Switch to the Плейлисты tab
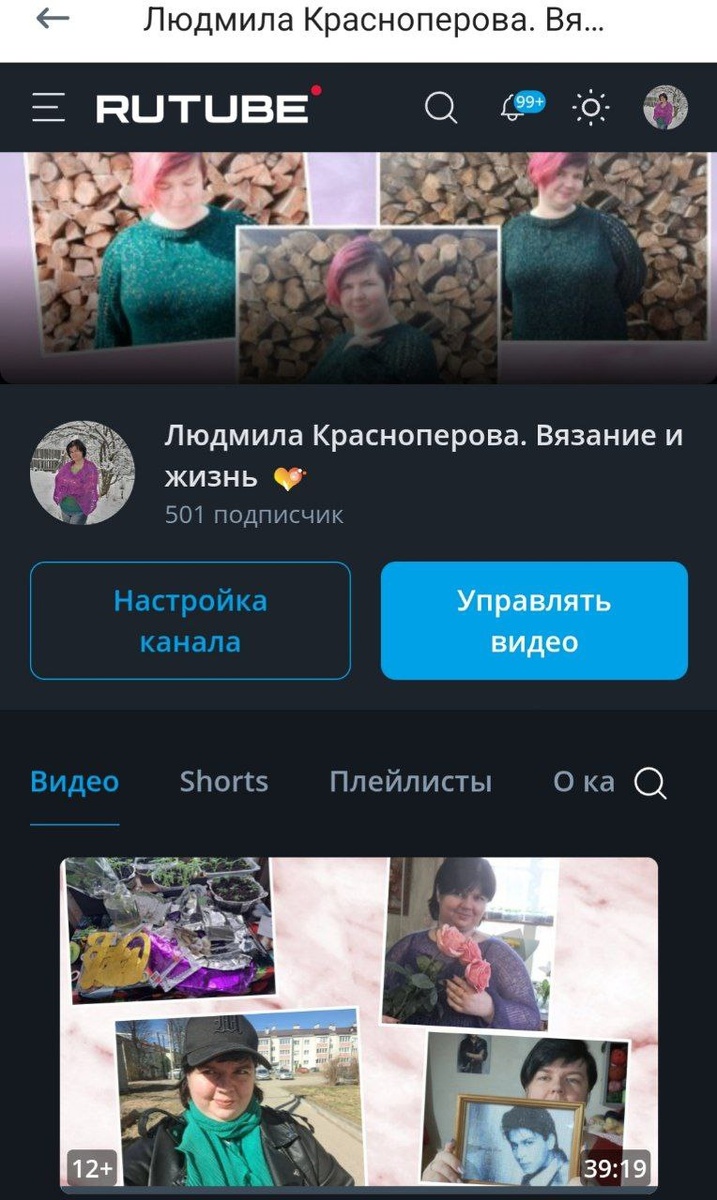717x1200 pixels. click(410, 782)
